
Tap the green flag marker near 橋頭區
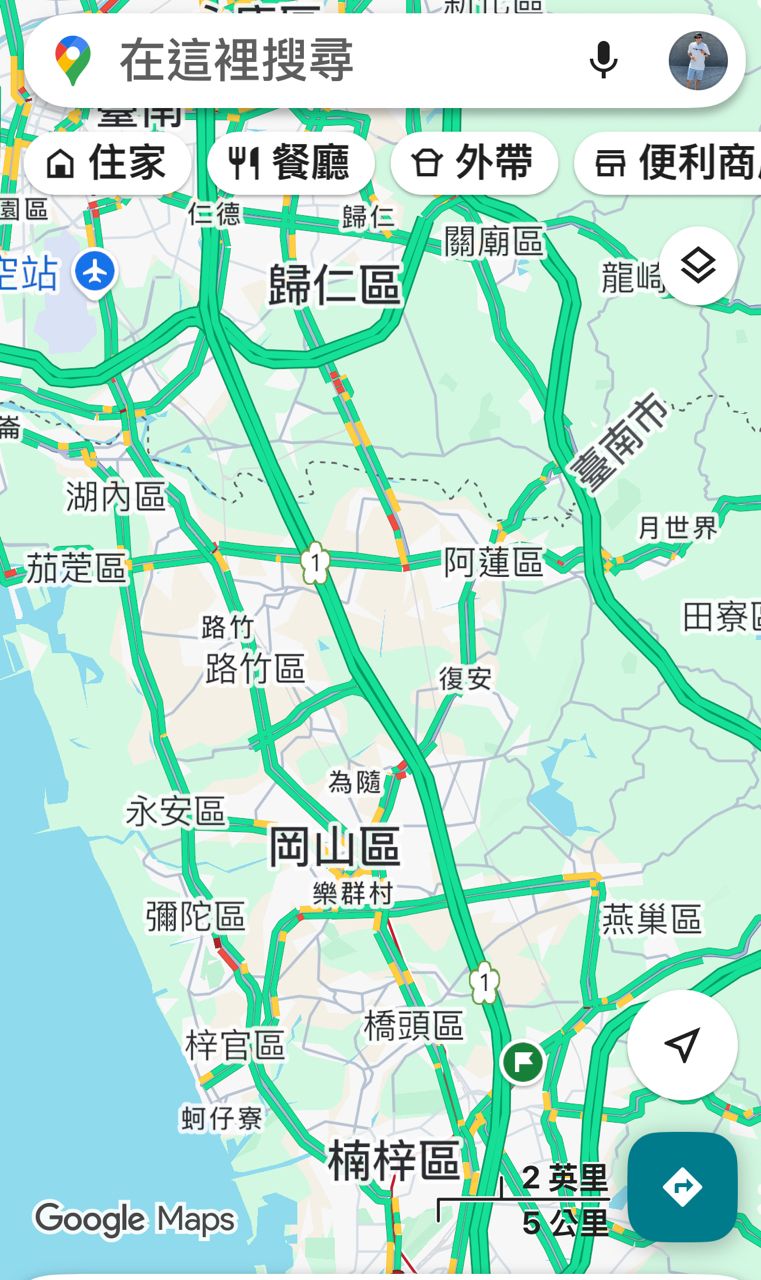[522, 1061]
